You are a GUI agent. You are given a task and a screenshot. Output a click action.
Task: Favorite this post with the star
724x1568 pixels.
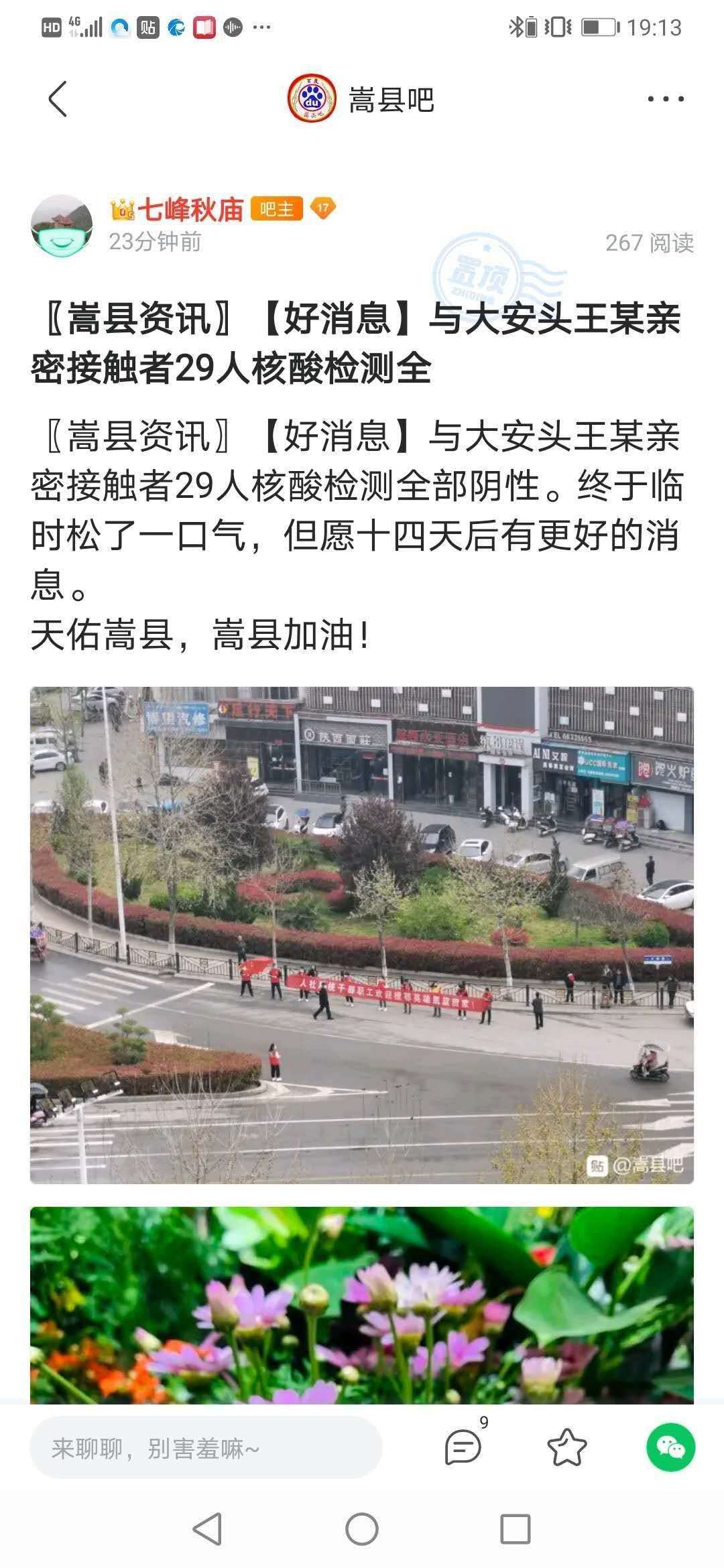point(567,1447)
